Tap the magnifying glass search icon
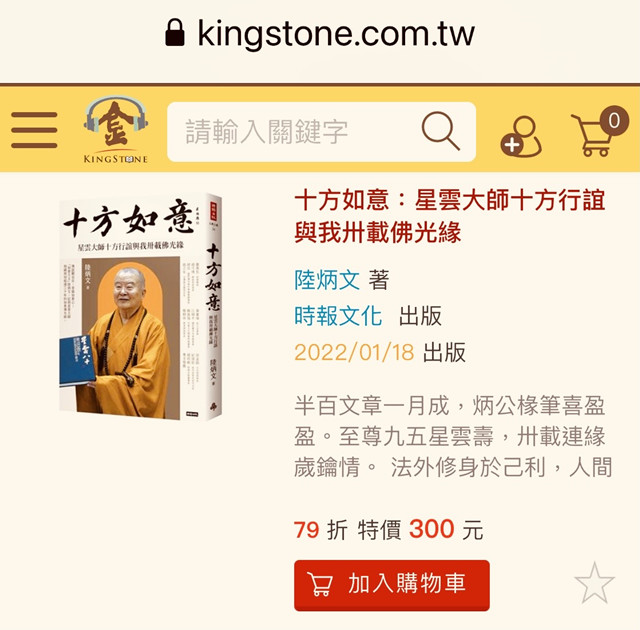The height and width of the screenshot is (630, 640). point(439,130)
